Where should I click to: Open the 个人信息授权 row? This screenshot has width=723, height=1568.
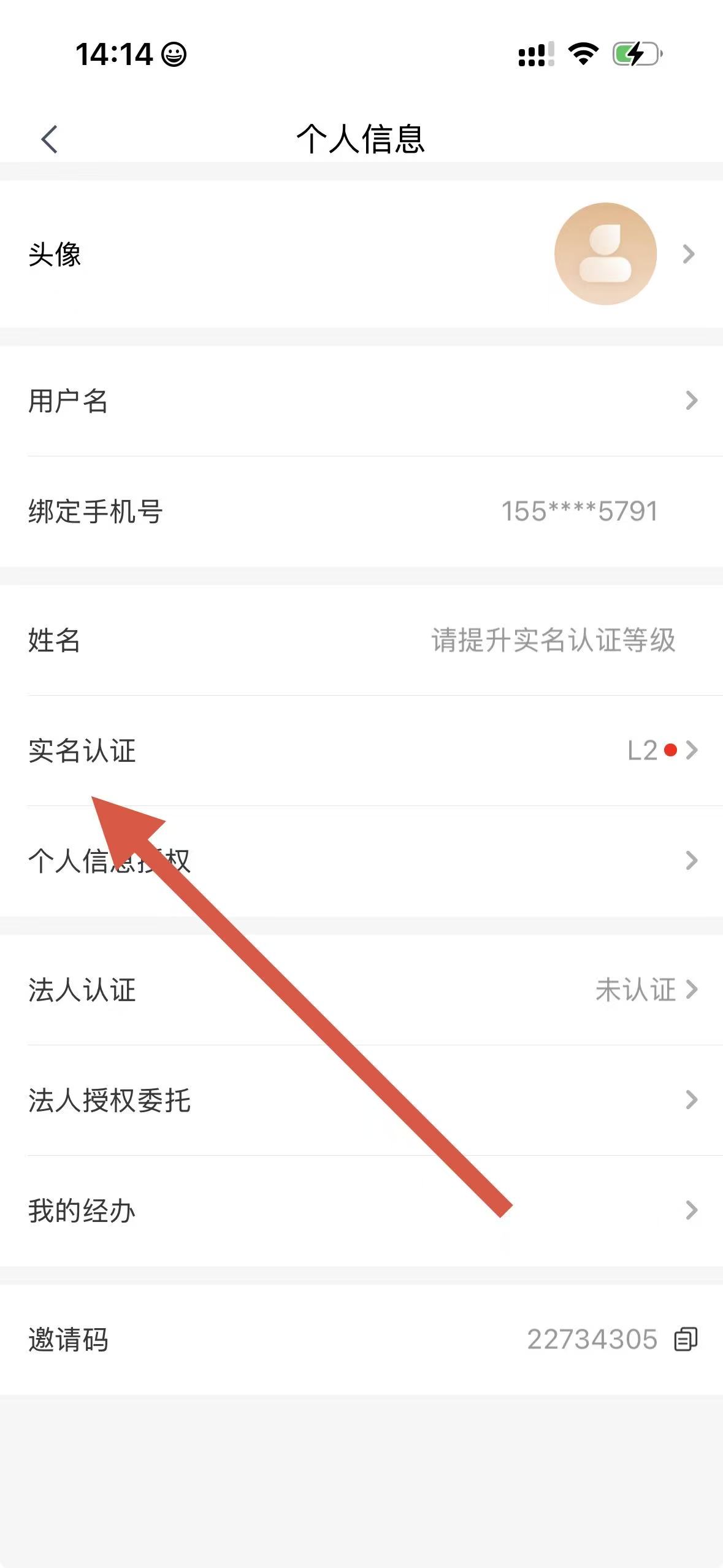tap(361, 861)
